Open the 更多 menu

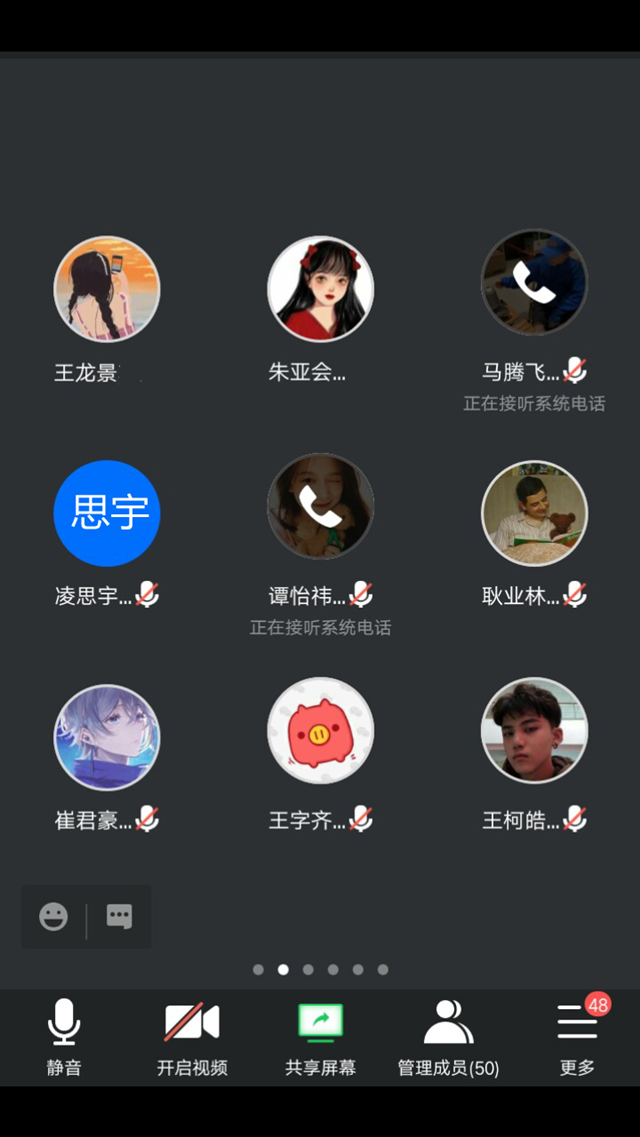[577, 1037]
